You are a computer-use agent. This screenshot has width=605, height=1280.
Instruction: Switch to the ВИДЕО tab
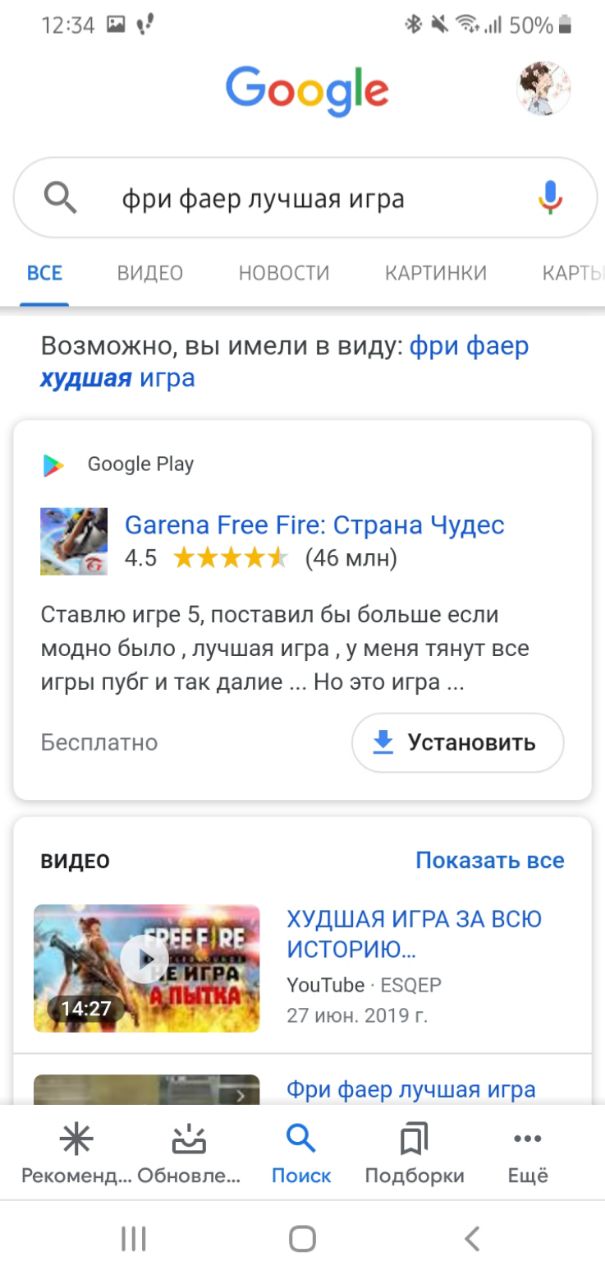150,273
